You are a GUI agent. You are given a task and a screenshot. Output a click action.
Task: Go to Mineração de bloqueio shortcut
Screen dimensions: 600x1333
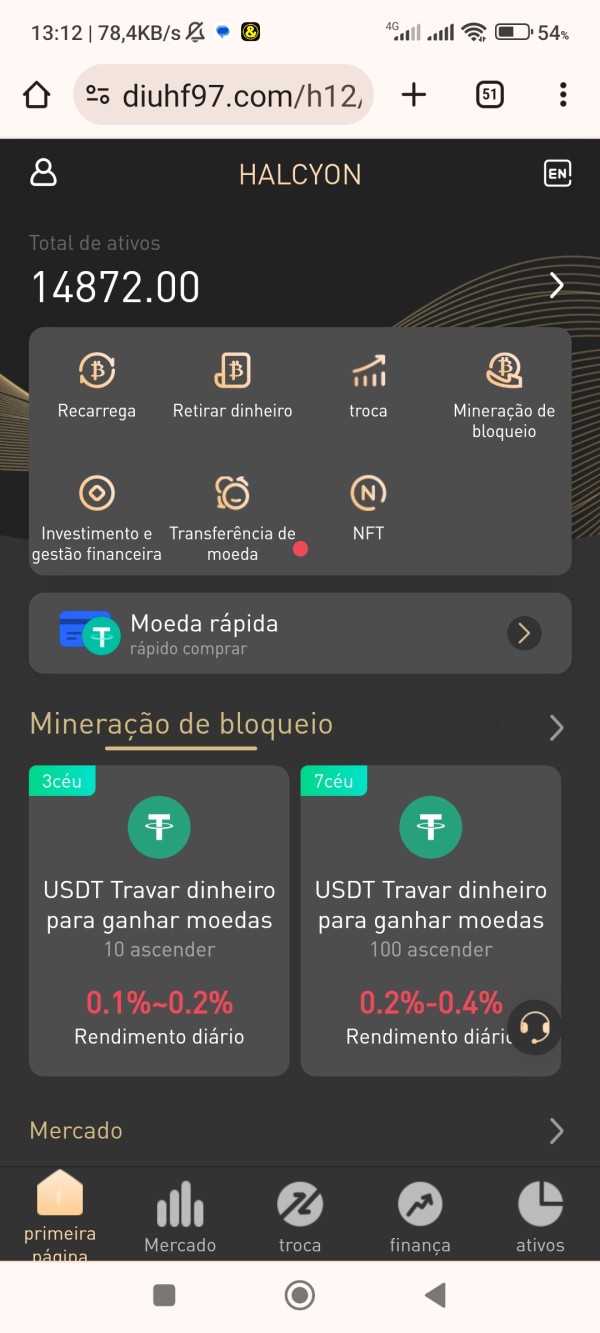504,396
